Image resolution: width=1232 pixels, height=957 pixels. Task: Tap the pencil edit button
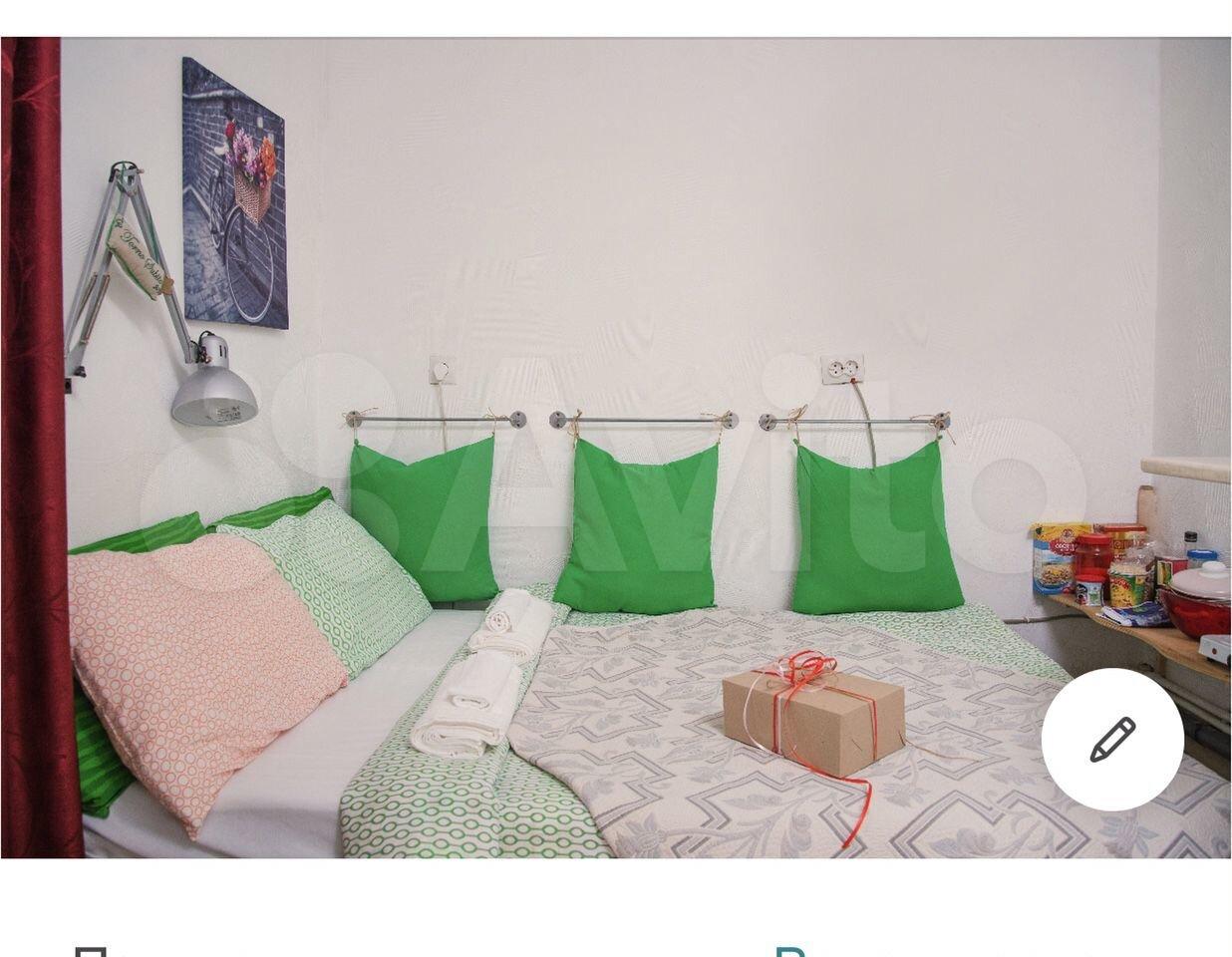pyautogui.click(x=1112, y=739)
